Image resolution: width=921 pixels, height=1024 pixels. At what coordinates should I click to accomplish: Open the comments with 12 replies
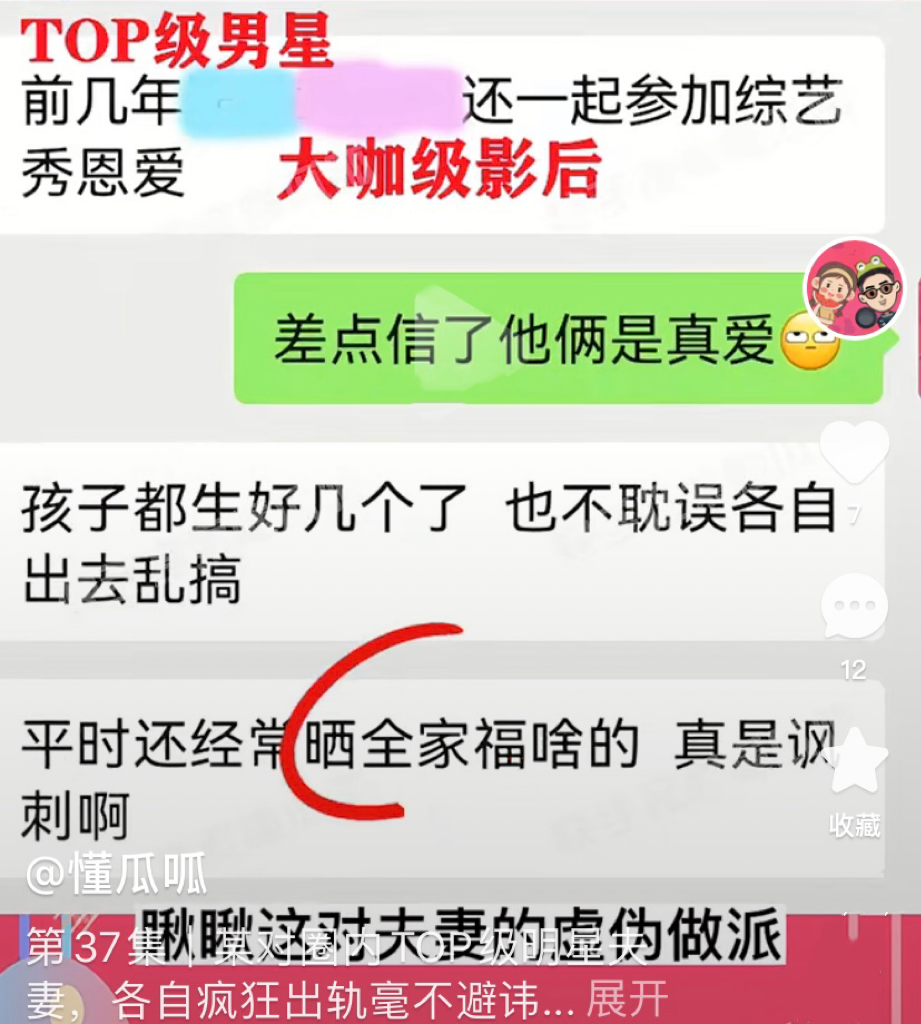(853, 607)
